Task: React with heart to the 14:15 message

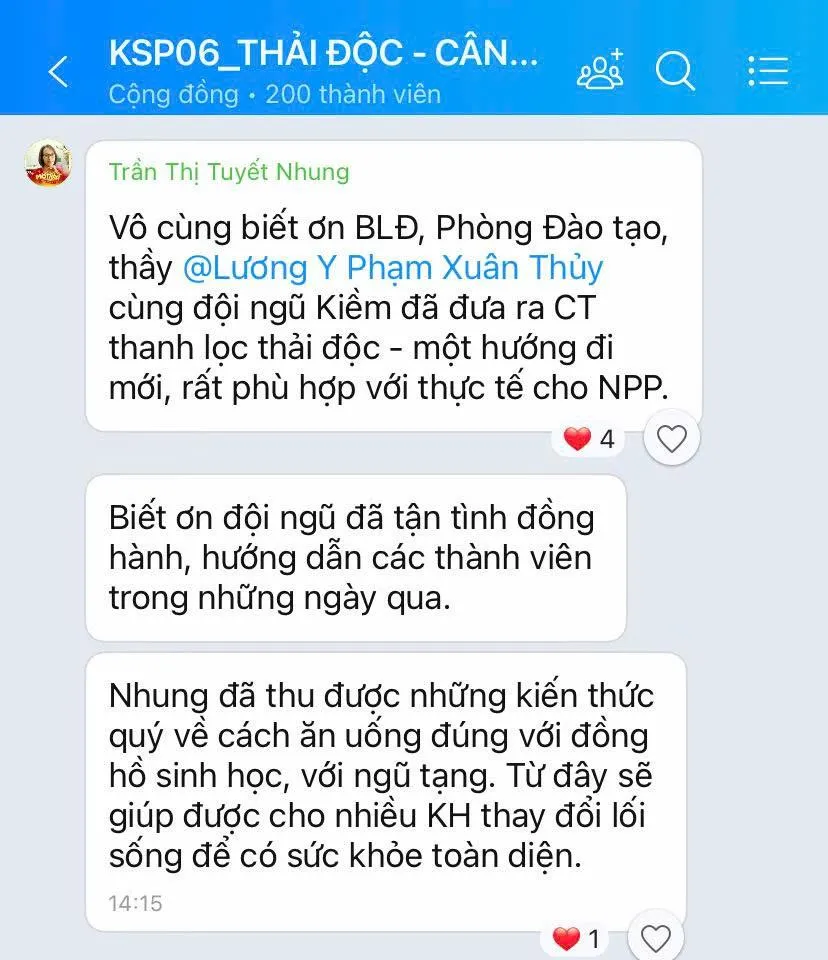Action: pos(656,938)
